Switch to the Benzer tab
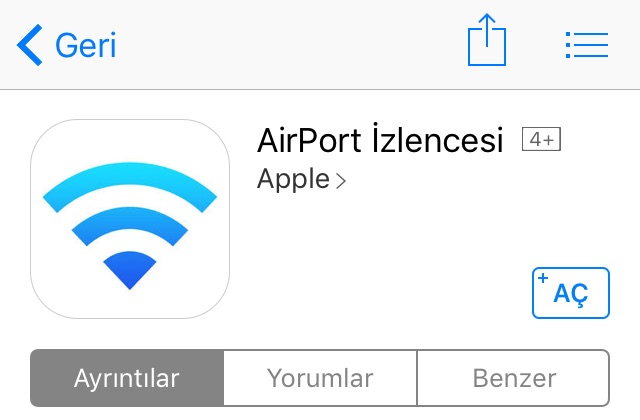The image size is (640, 420). coord(513,379)
